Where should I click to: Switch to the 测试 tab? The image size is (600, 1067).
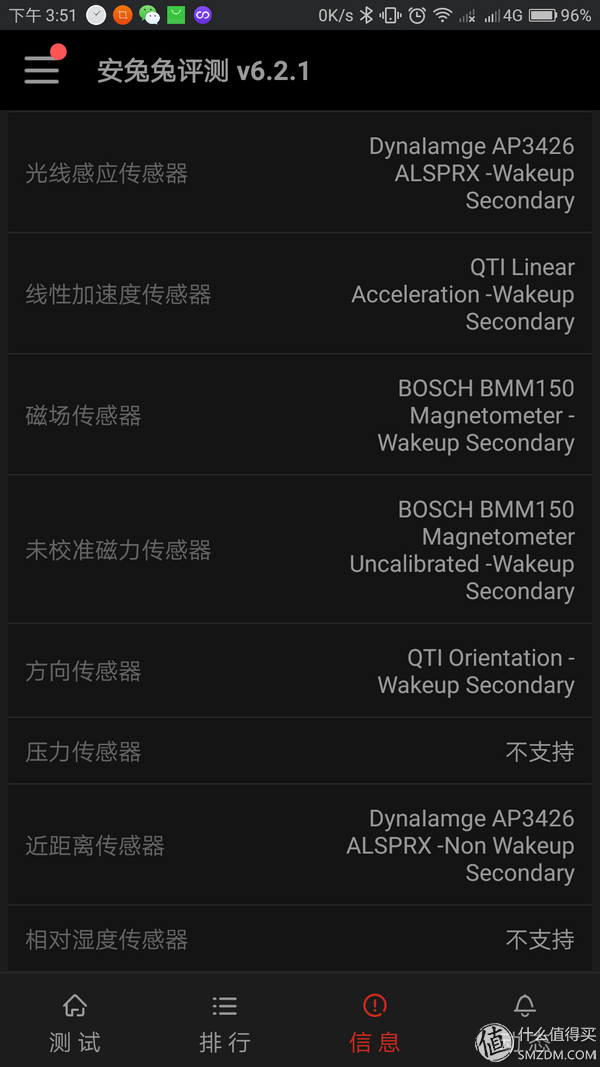[75, 1023]
